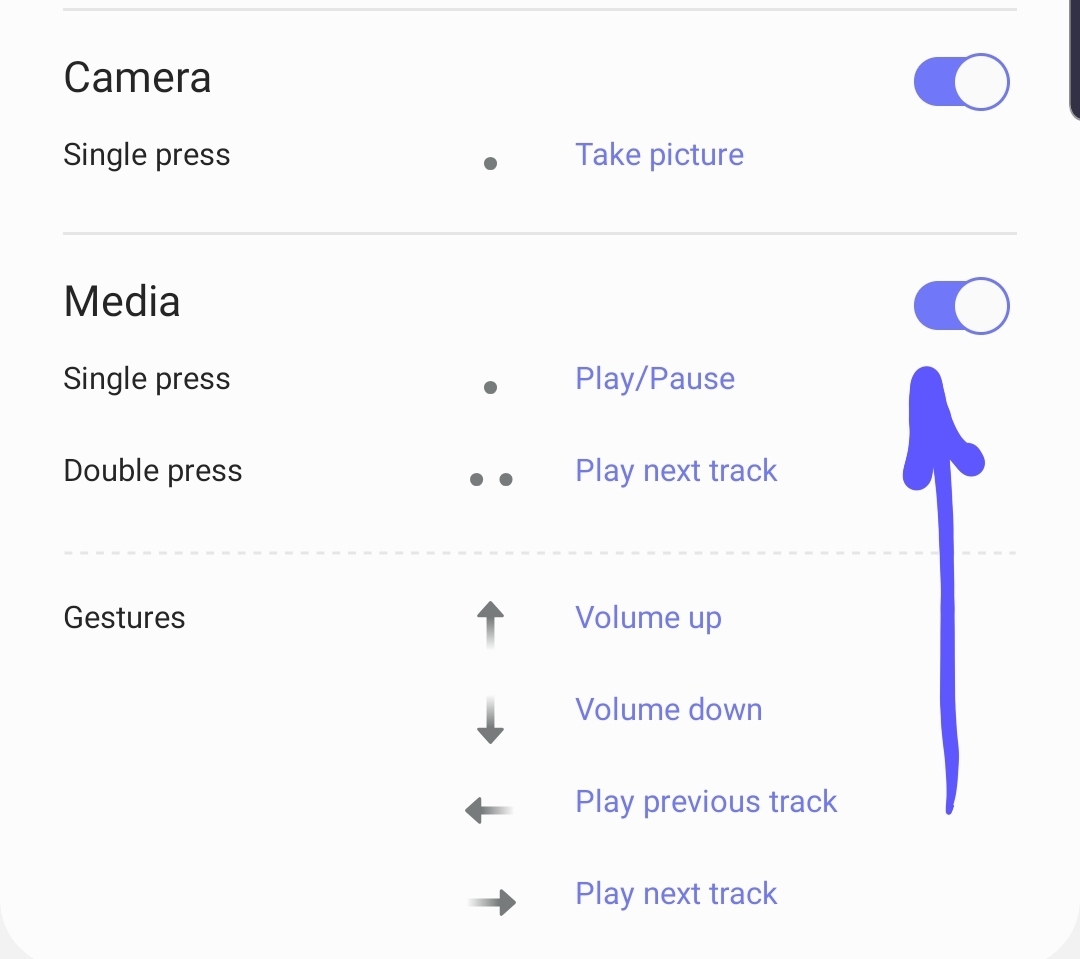
Task: Open the Play previous track gesture action
Action: point(706,802)
